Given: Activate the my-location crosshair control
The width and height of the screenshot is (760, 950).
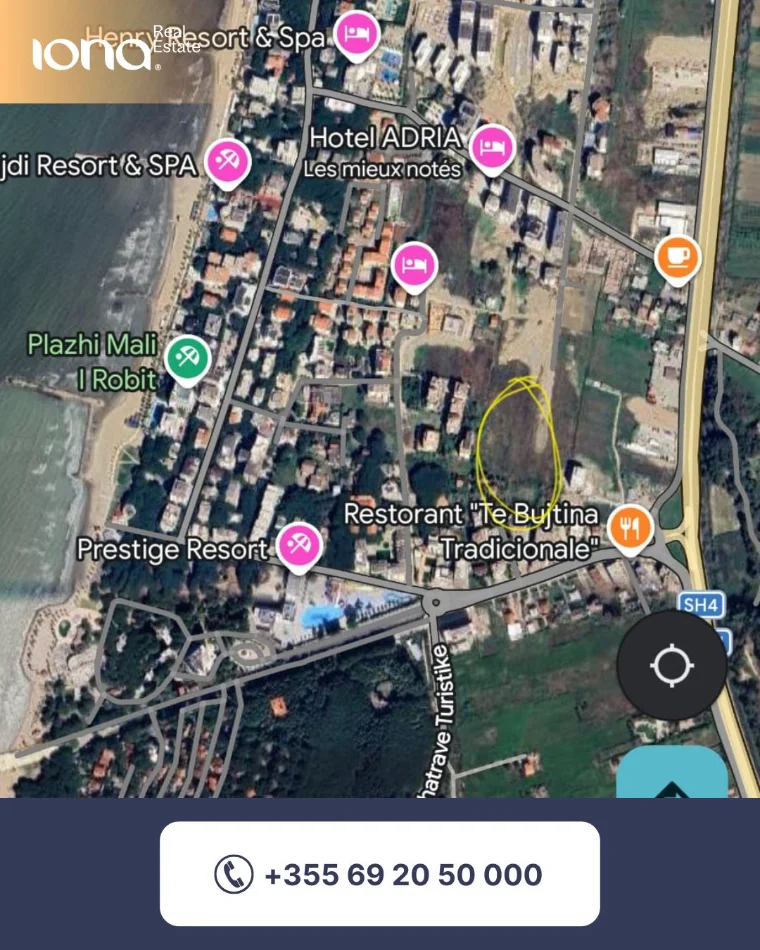Looking at the screenshot, I should pyautogui.click(x=671, y=663).
